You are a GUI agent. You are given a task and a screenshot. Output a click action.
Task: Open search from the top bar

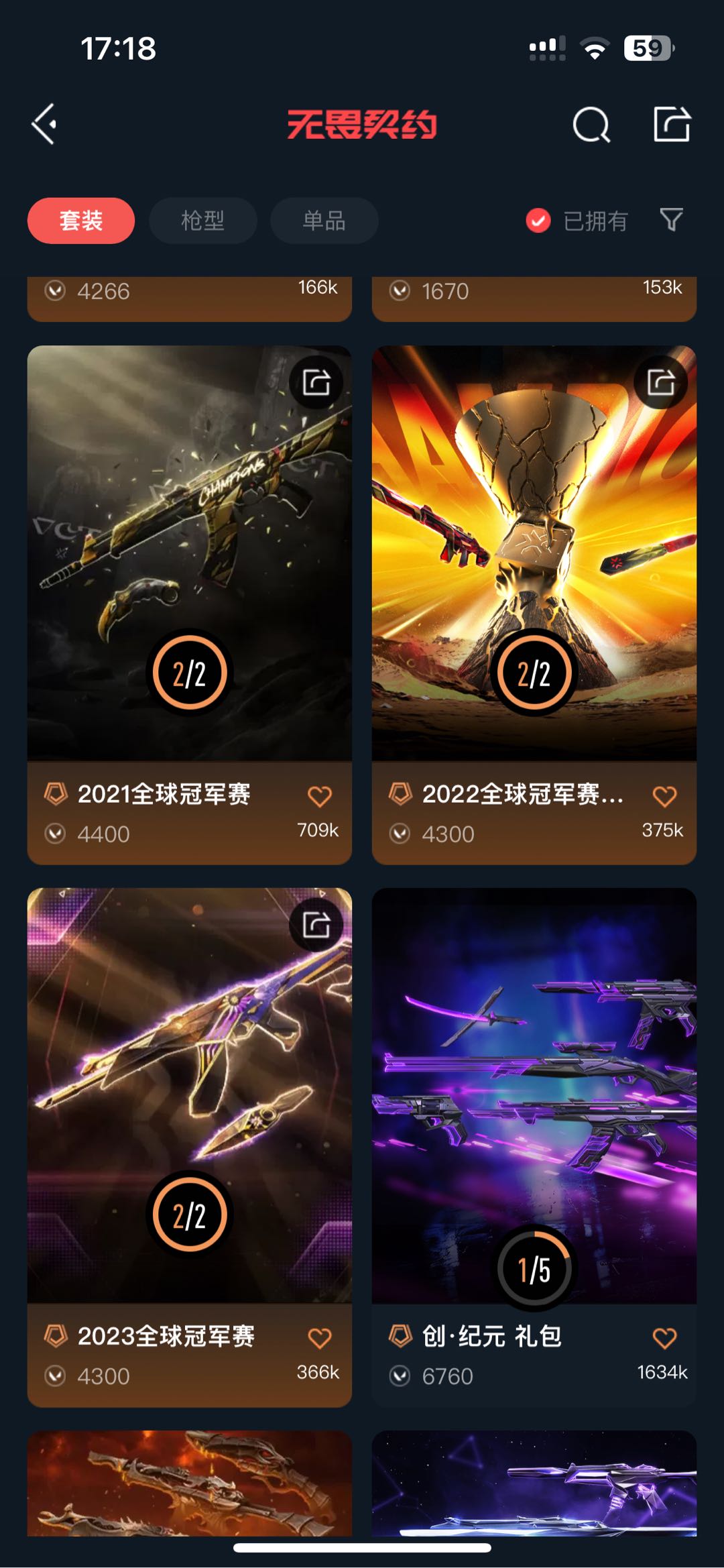coord(591,125)
